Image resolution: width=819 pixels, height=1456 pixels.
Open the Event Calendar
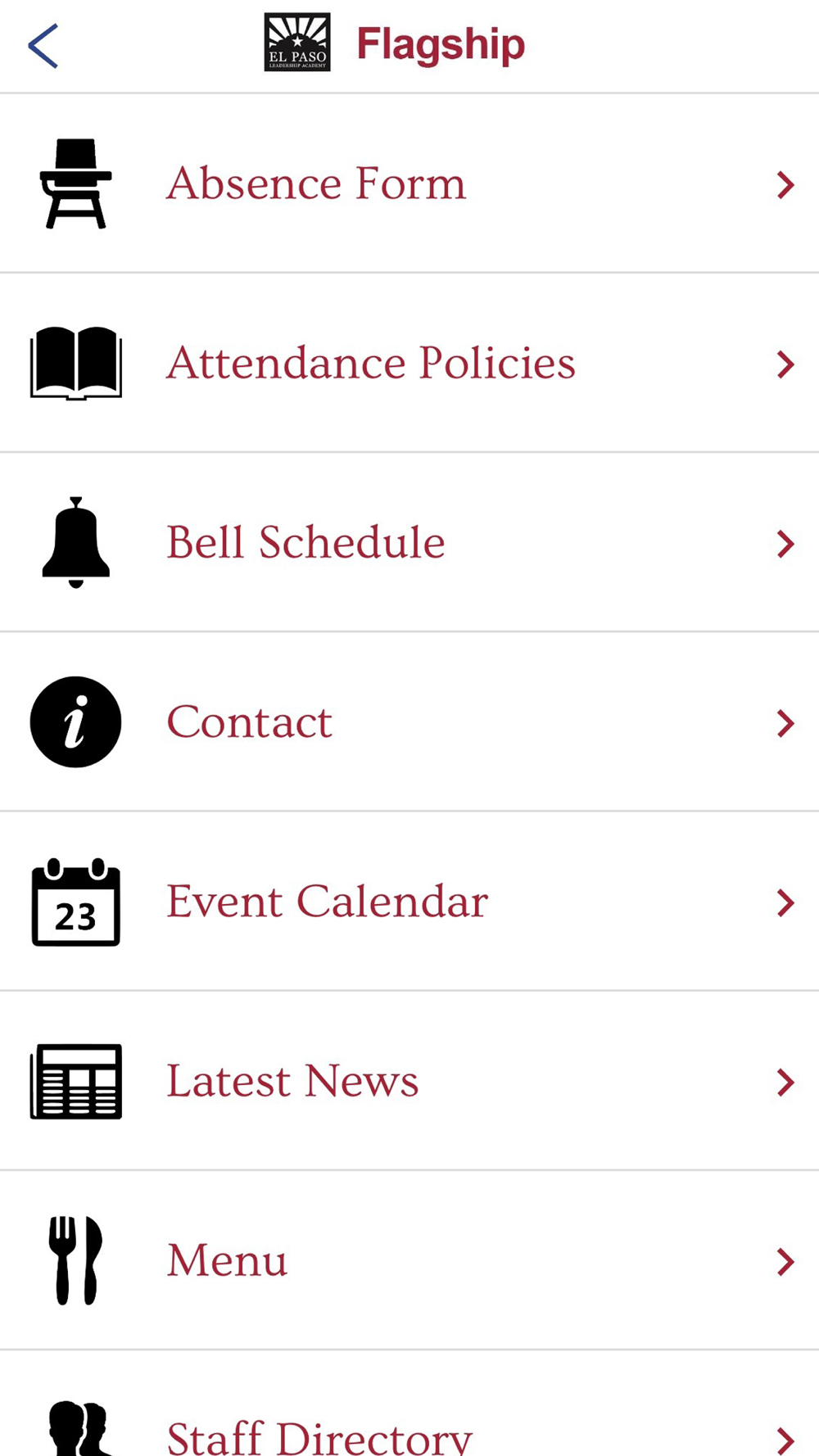click(409, 902)
